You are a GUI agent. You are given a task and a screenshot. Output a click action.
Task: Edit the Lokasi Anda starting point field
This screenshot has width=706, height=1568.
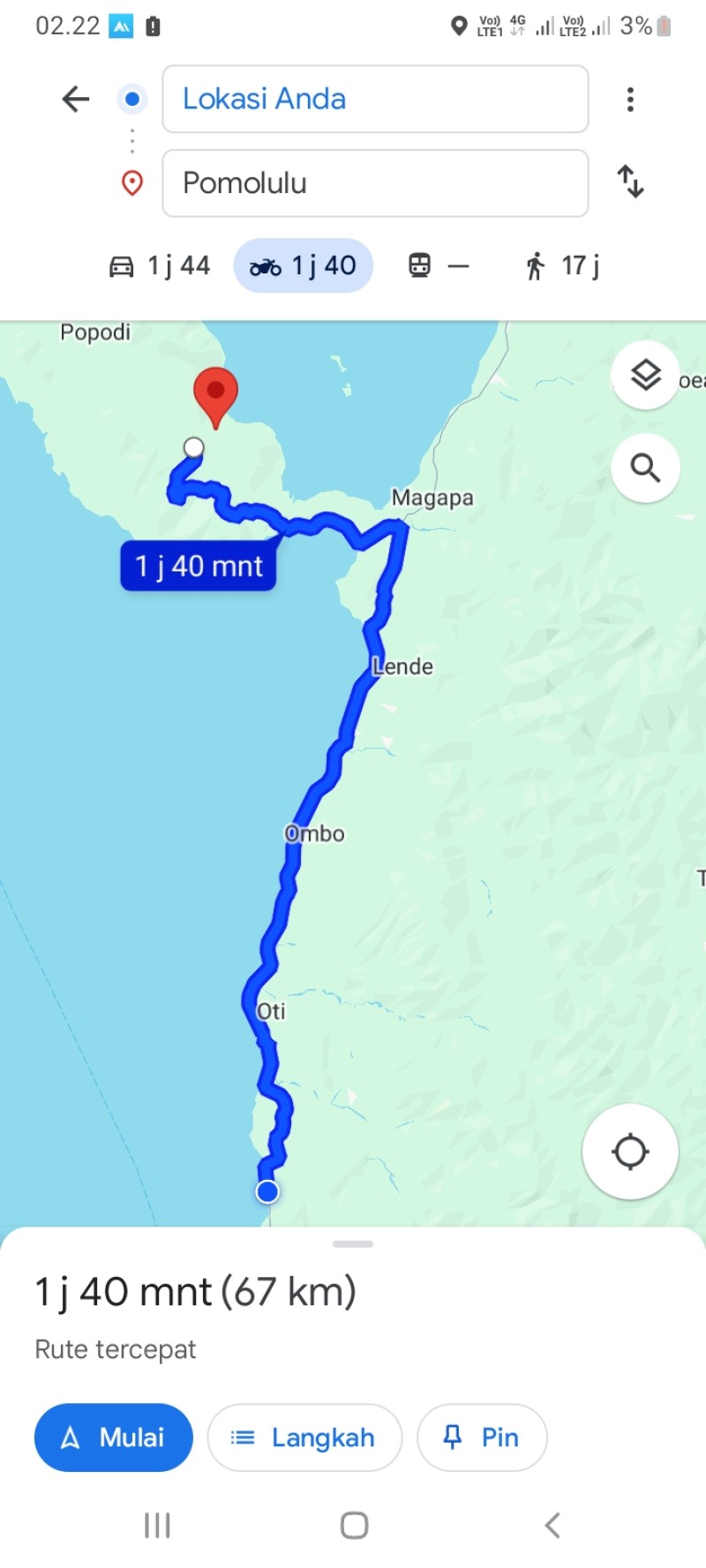click(375, 99)
